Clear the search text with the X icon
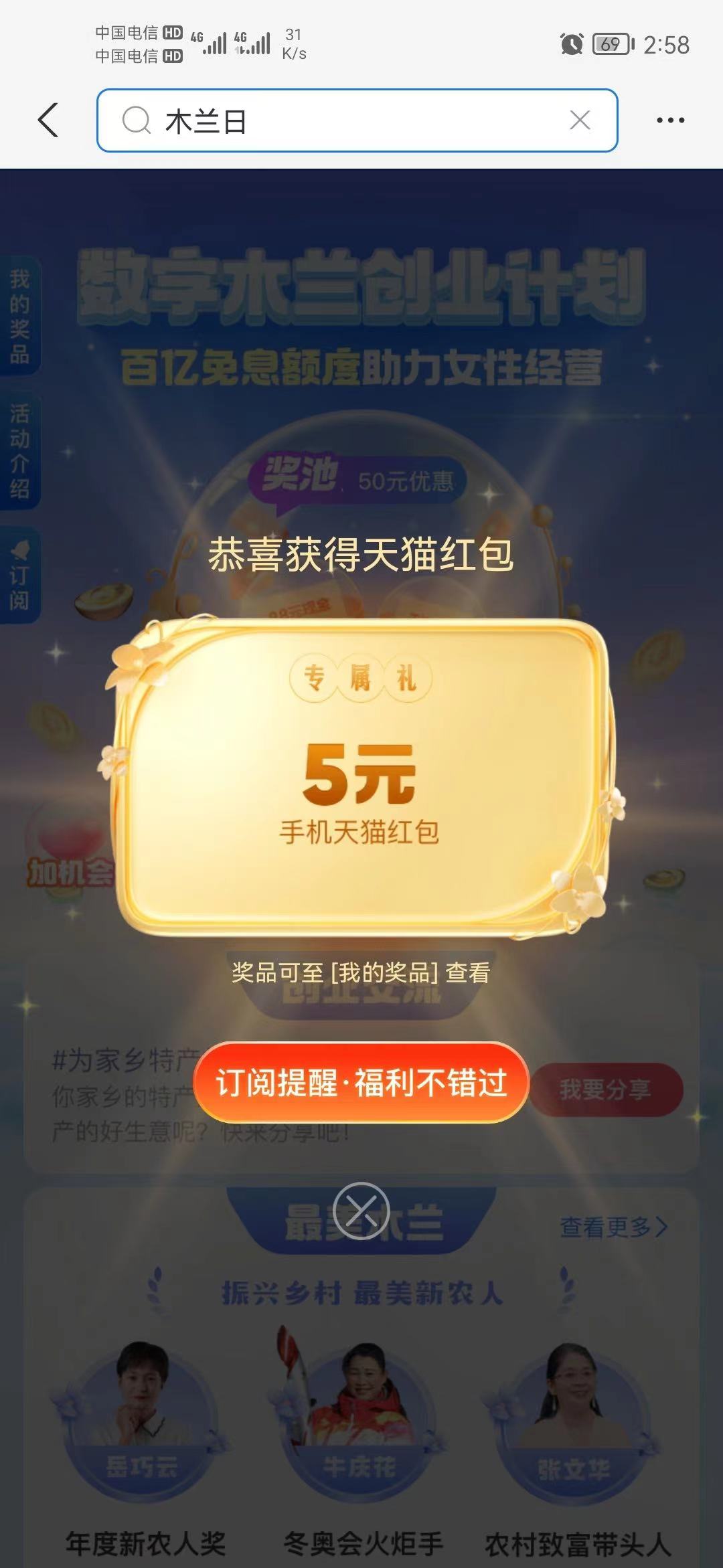 pyautogui.click(x=580, y=120)
